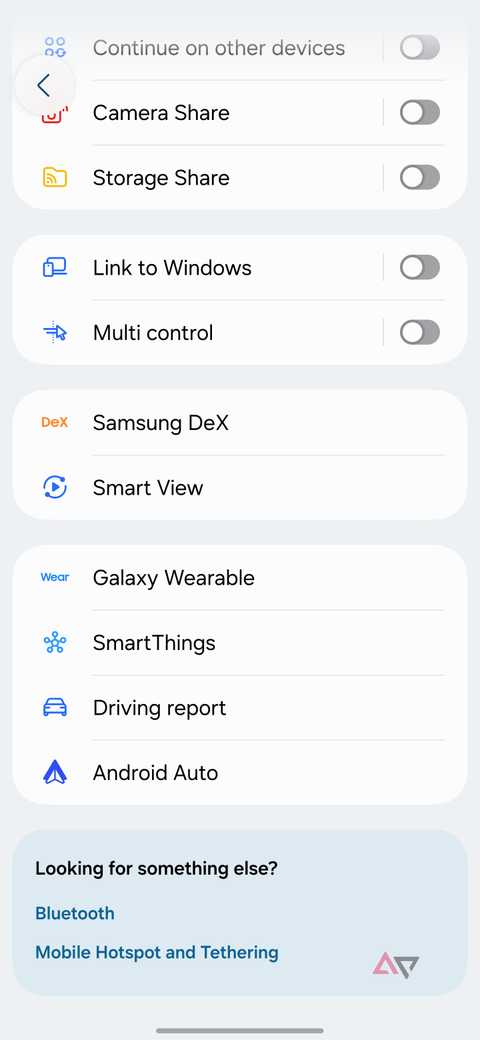The image size is (480, 1040).
Task: Go back using the back arrow
Action: (x=44, y=85)
